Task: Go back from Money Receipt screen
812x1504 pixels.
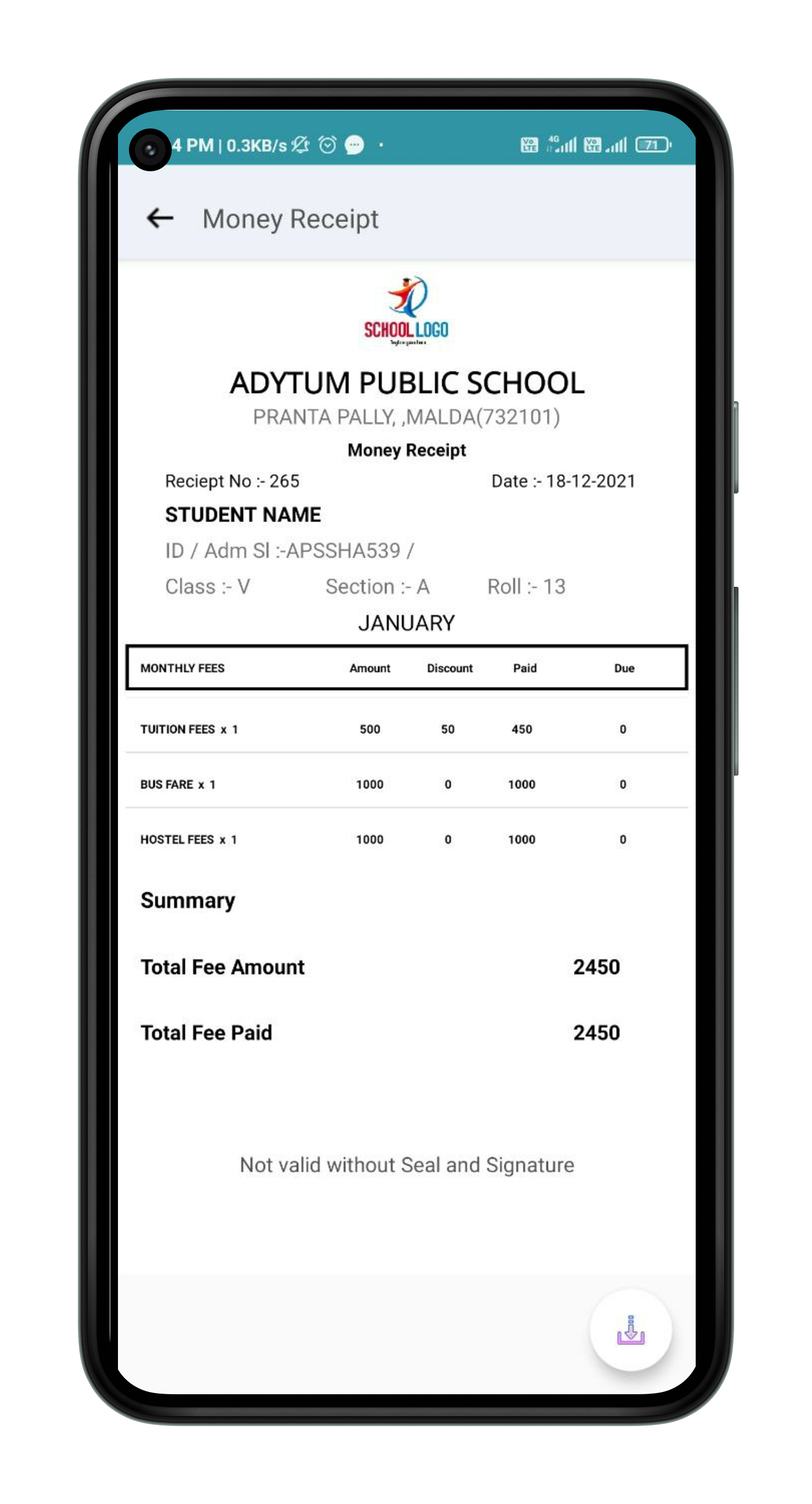Action: (x=159, y=218)
